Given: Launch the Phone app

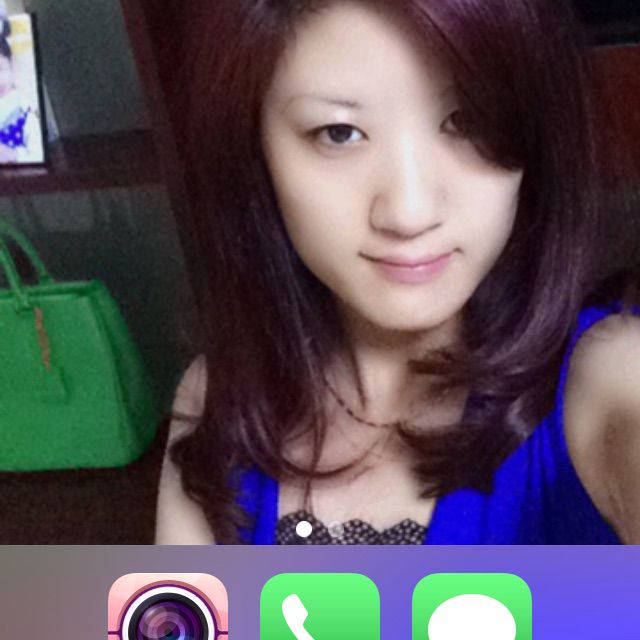Looking at the screenshot, I should pos(320,608).
